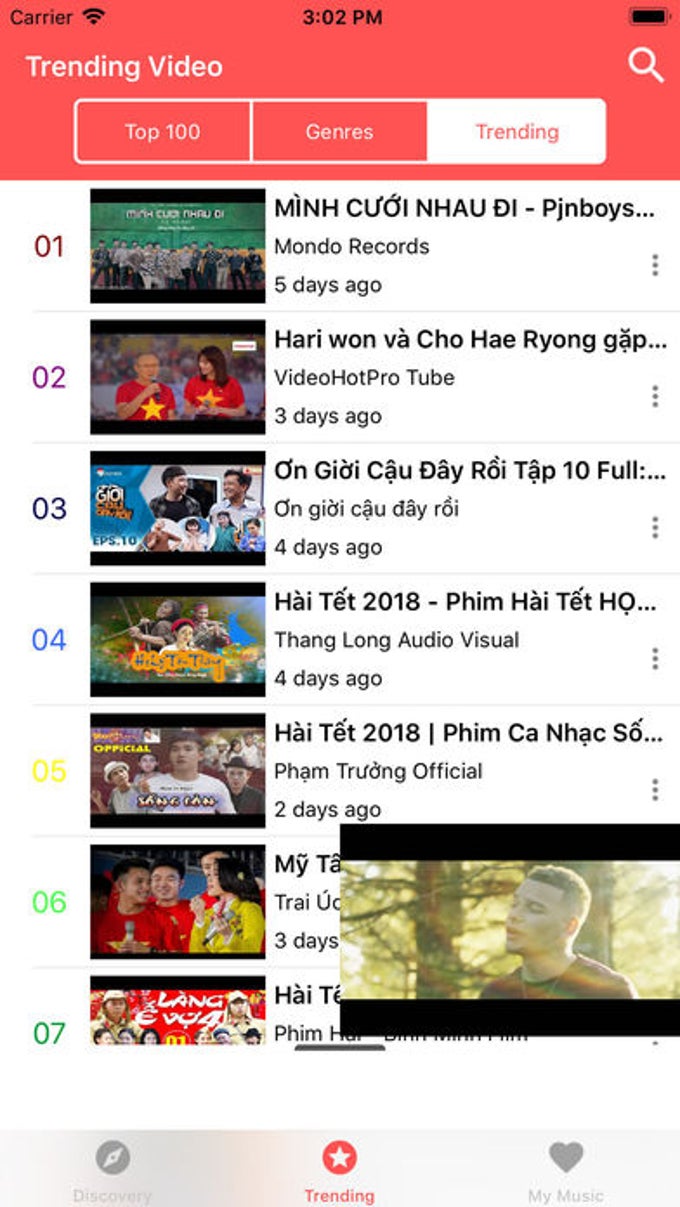Open the My Music tab
680x1207 pixels.
coord(566,1171)
